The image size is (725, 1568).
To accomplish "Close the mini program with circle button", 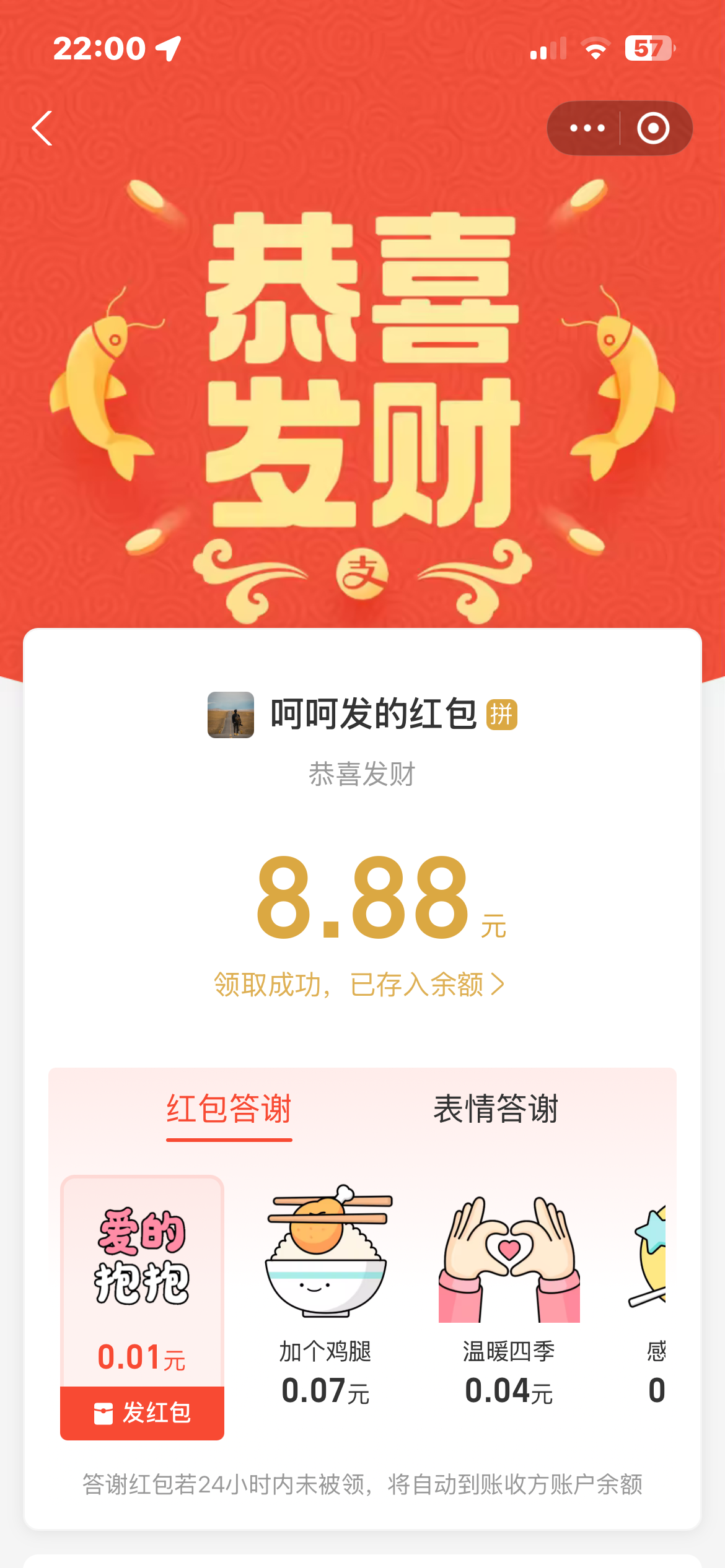I will pyautogui.click(x=654, y=128).
